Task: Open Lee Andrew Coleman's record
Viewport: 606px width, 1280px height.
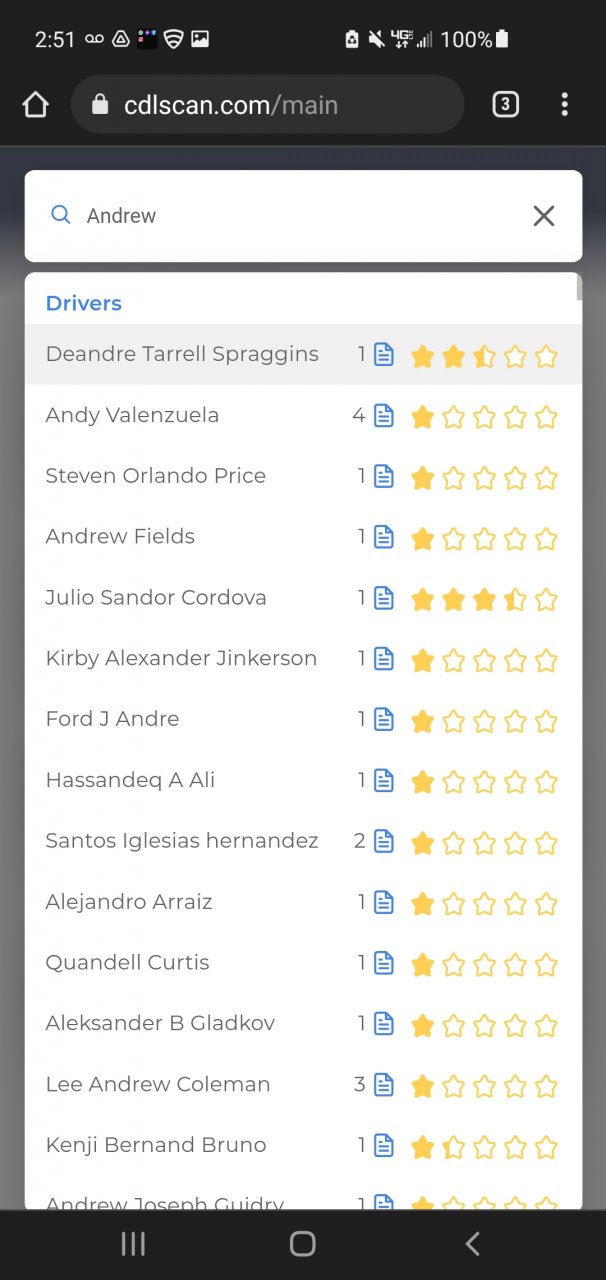Action: pos(158,1084)
